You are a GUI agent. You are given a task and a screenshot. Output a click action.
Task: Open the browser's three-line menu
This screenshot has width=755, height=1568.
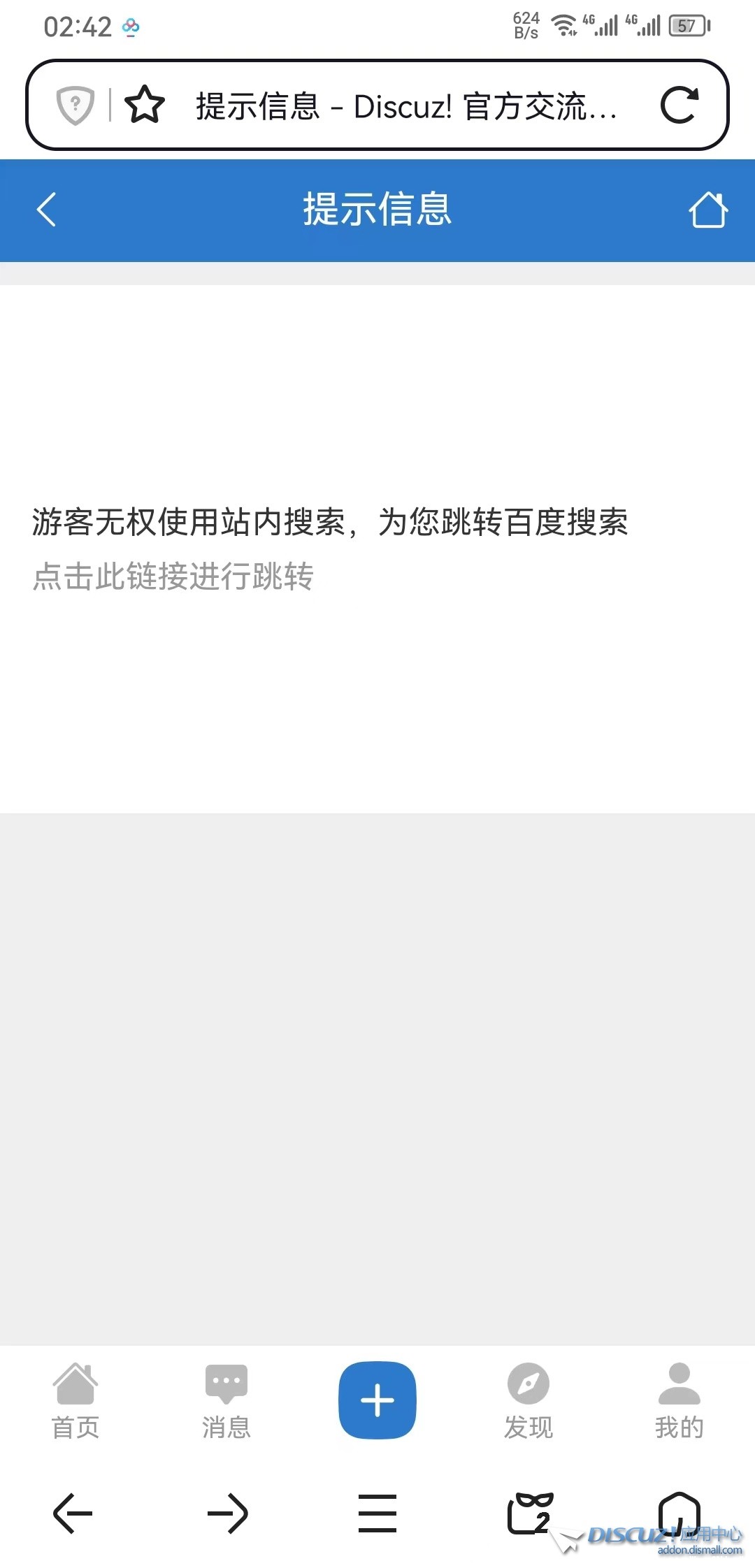click(x=377, y=1513)
